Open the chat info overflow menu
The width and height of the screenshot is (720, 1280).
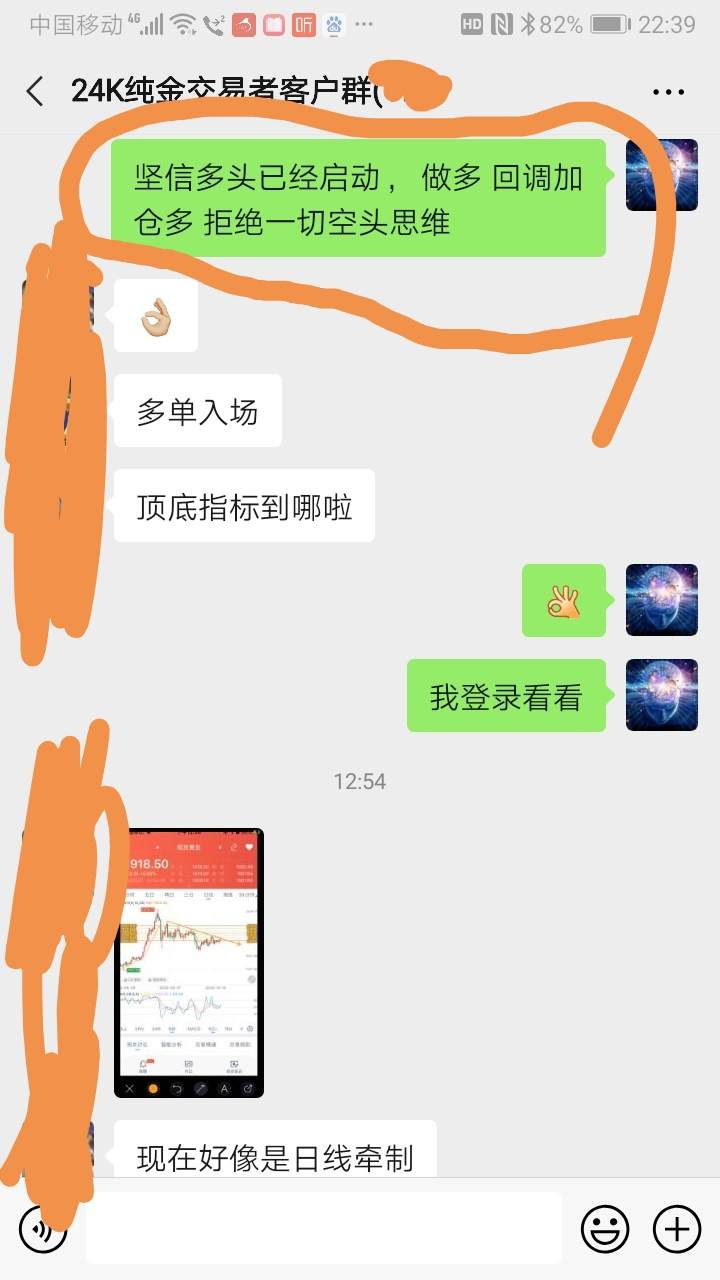(668, 92)
